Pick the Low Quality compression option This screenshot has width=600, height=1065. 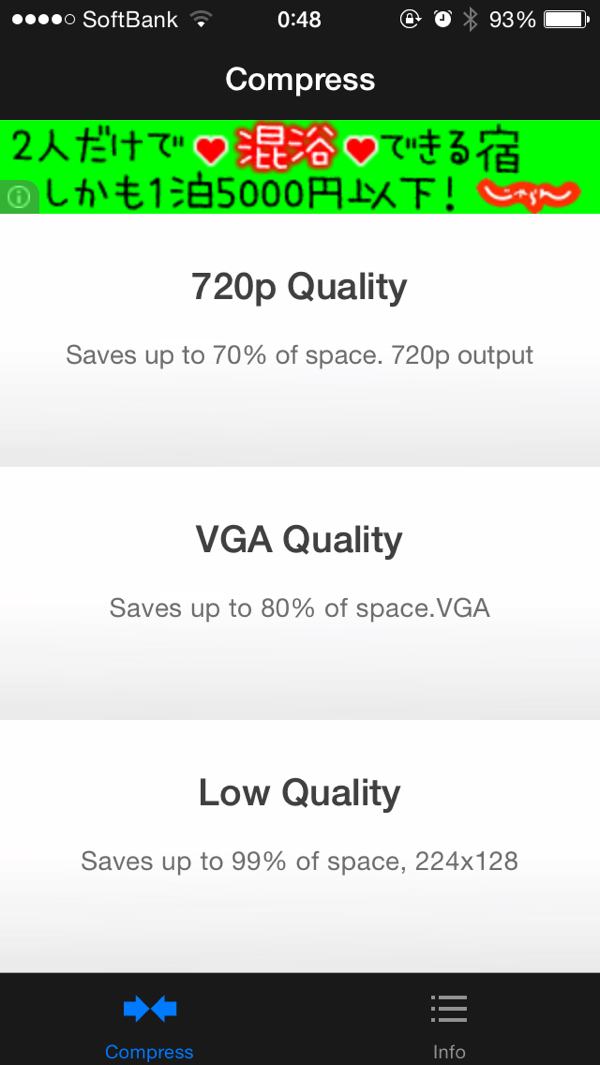point(300,846)
